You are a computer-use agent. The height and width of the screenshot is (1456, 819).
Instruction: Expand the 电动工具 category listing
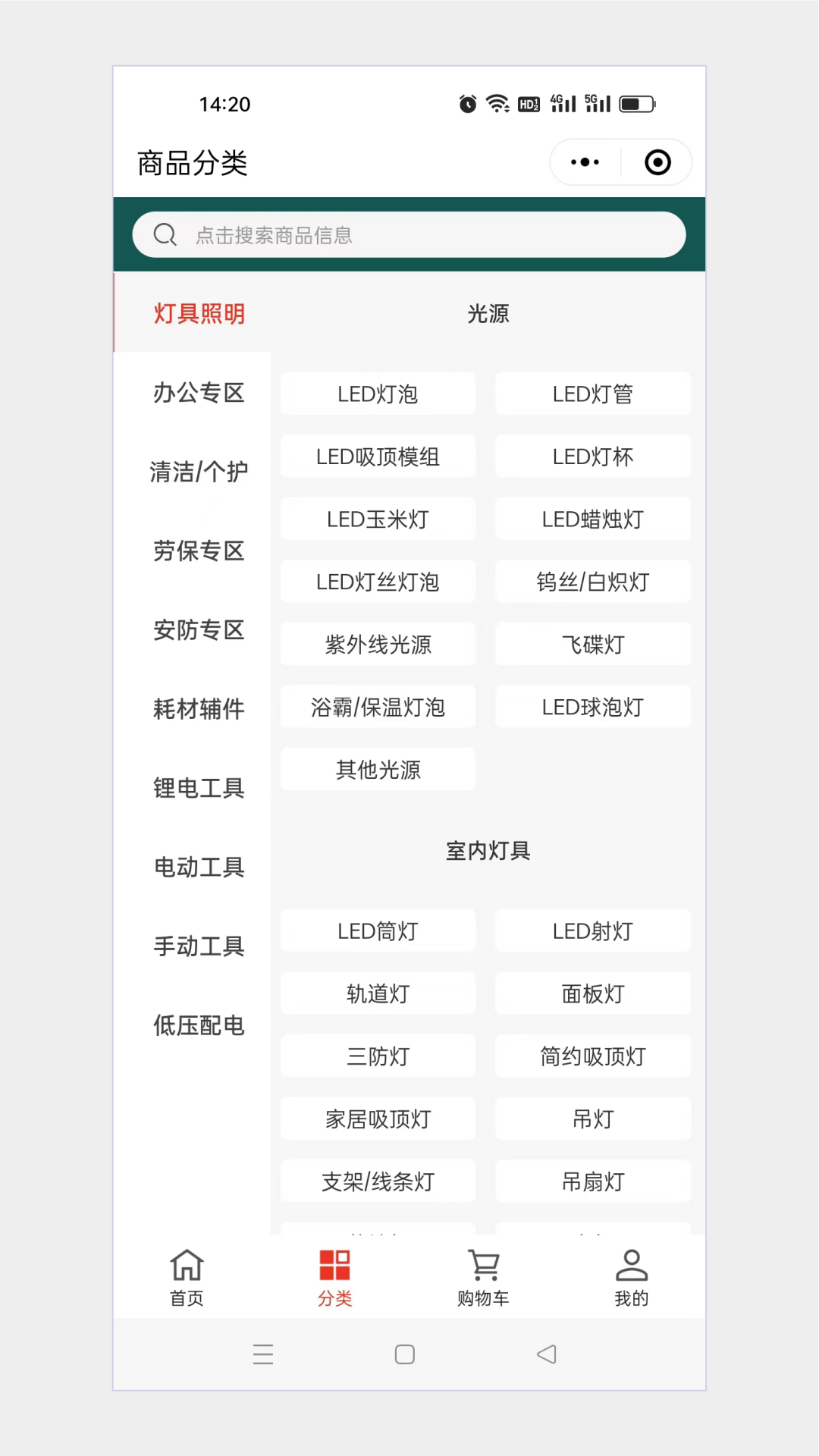(198, 867)
